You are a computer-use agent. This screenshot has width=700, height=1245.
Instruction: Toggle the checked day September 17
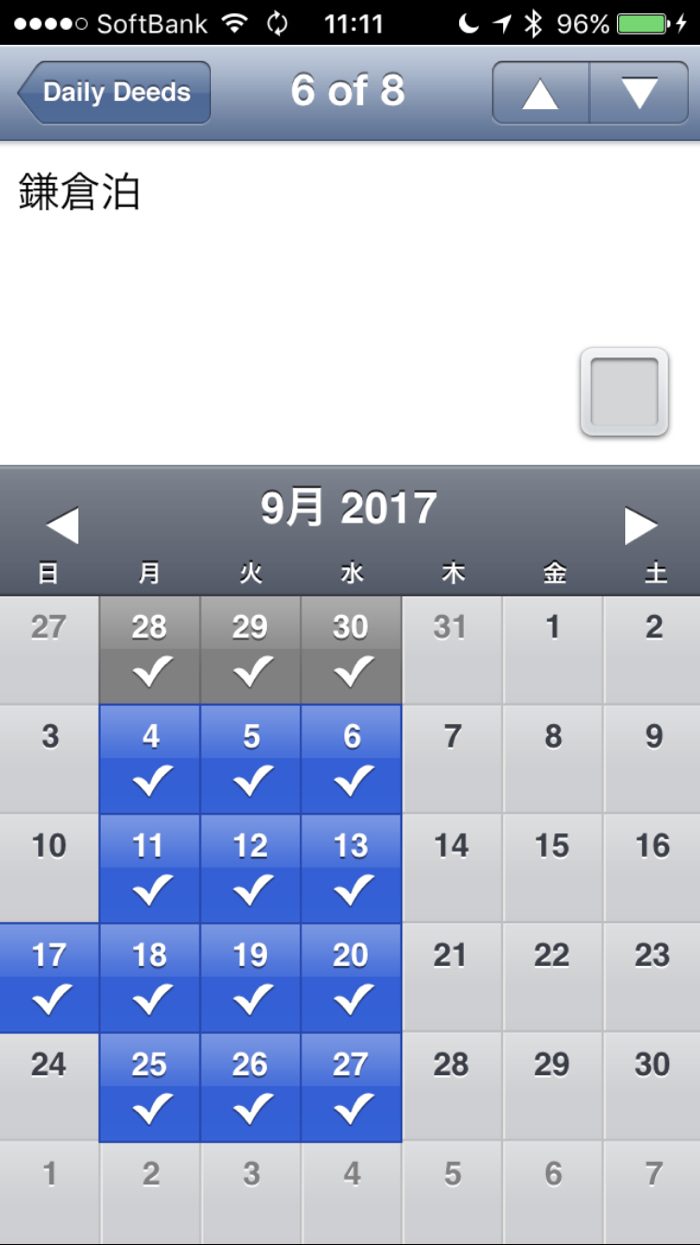(49, 978)
